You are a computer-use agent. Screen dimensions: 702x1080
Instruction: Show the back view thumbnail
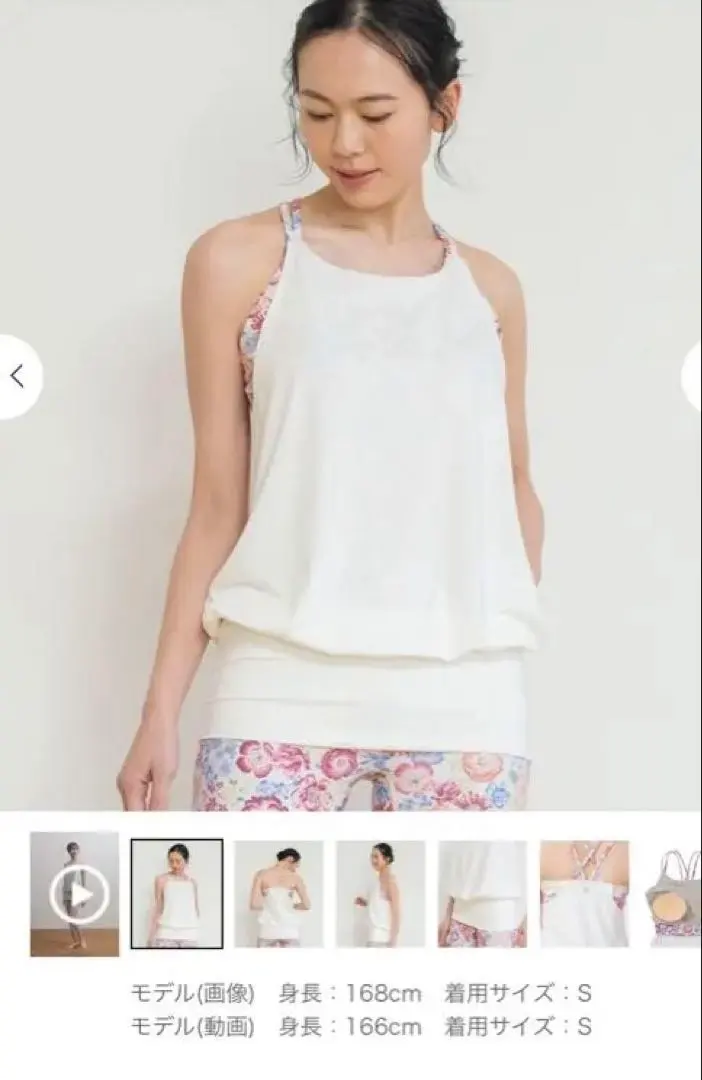click(279, 893)
